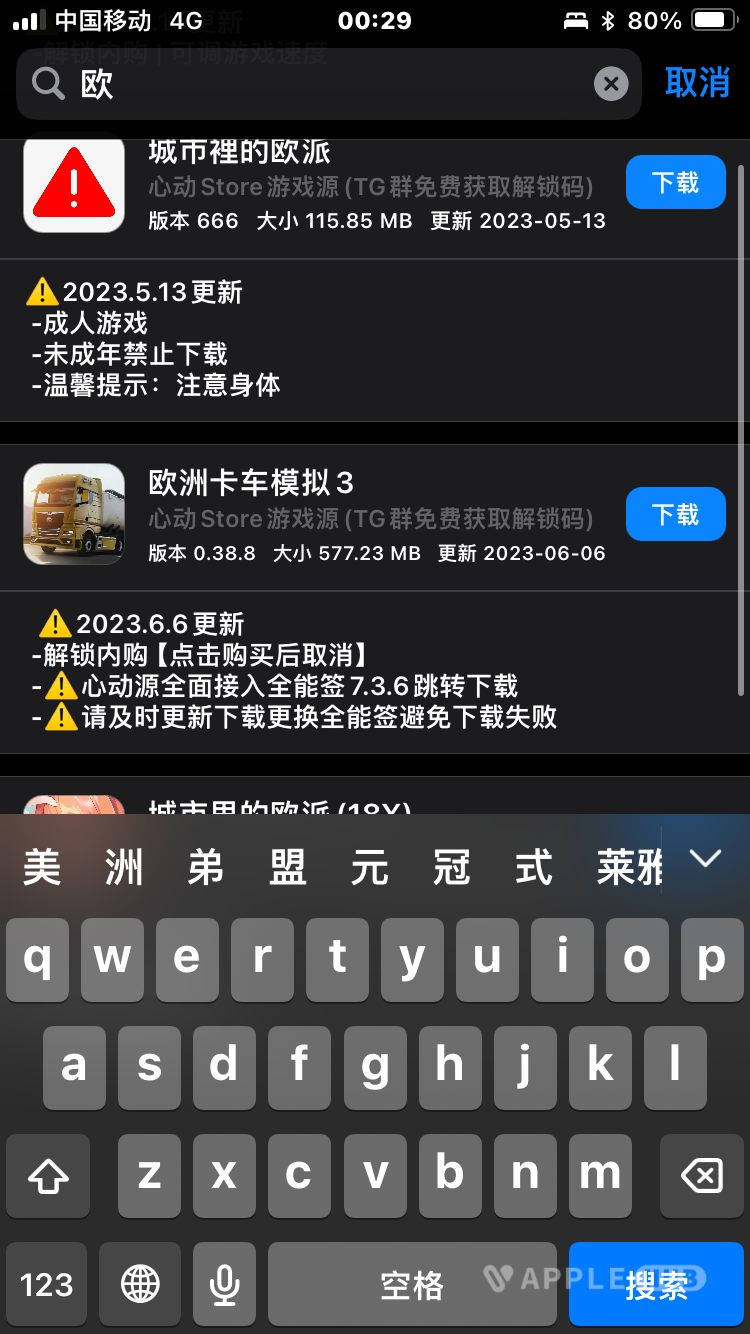Download 欧洲卡车模拟 3 with its 下载 button
750x1334 pixels.
tap(675, 514)
